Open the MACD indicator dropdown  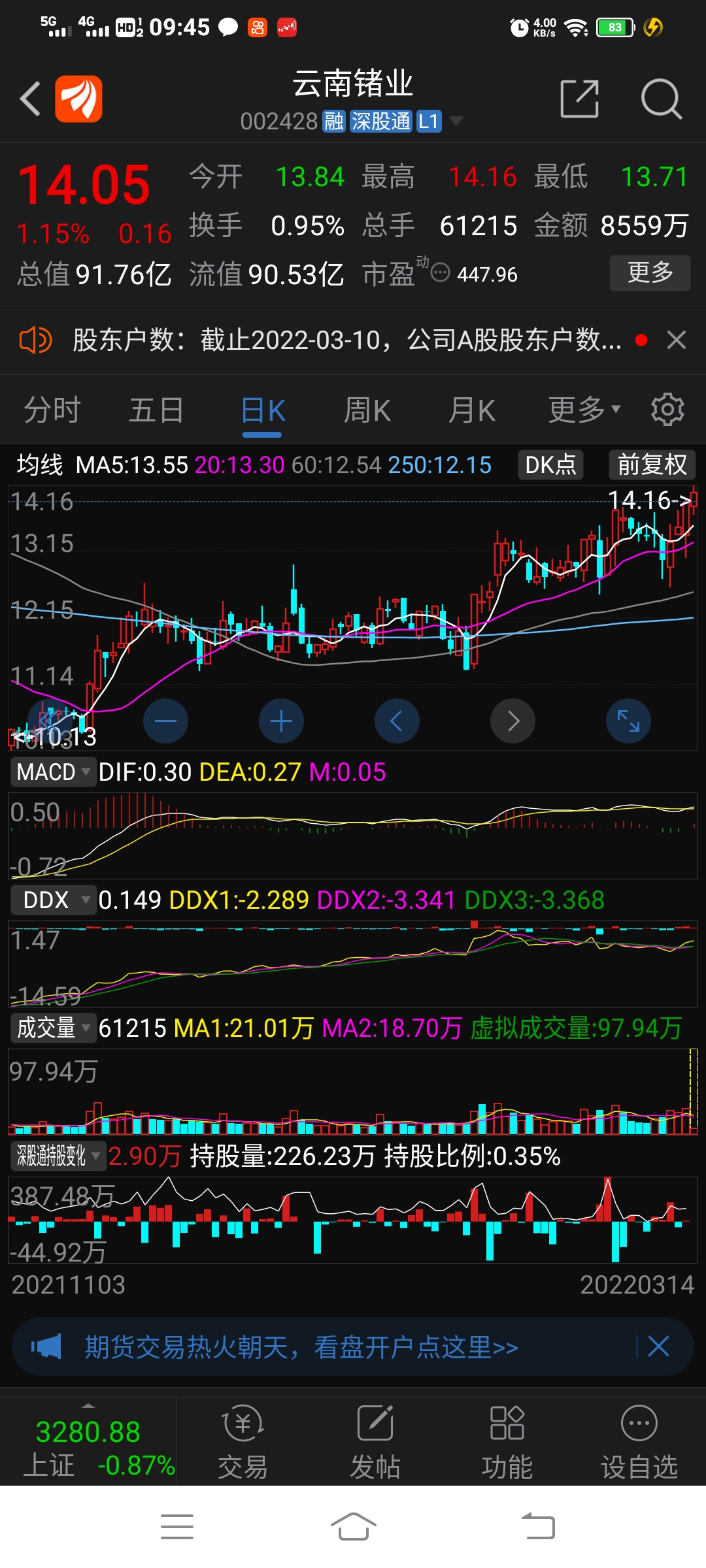(x=52, y=772)
